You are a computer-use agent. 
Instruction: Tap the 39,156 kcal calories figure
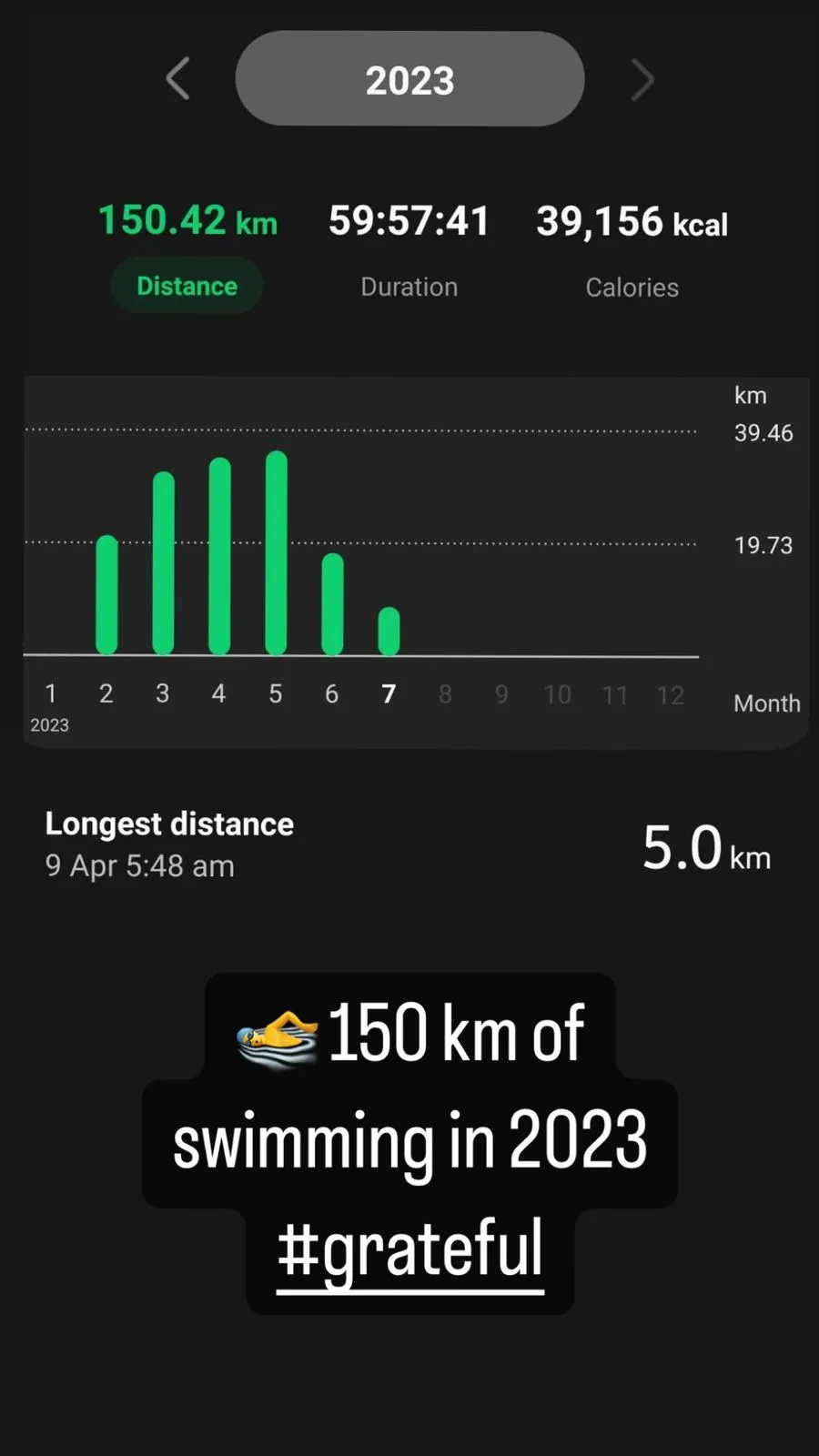click(632, 221)
